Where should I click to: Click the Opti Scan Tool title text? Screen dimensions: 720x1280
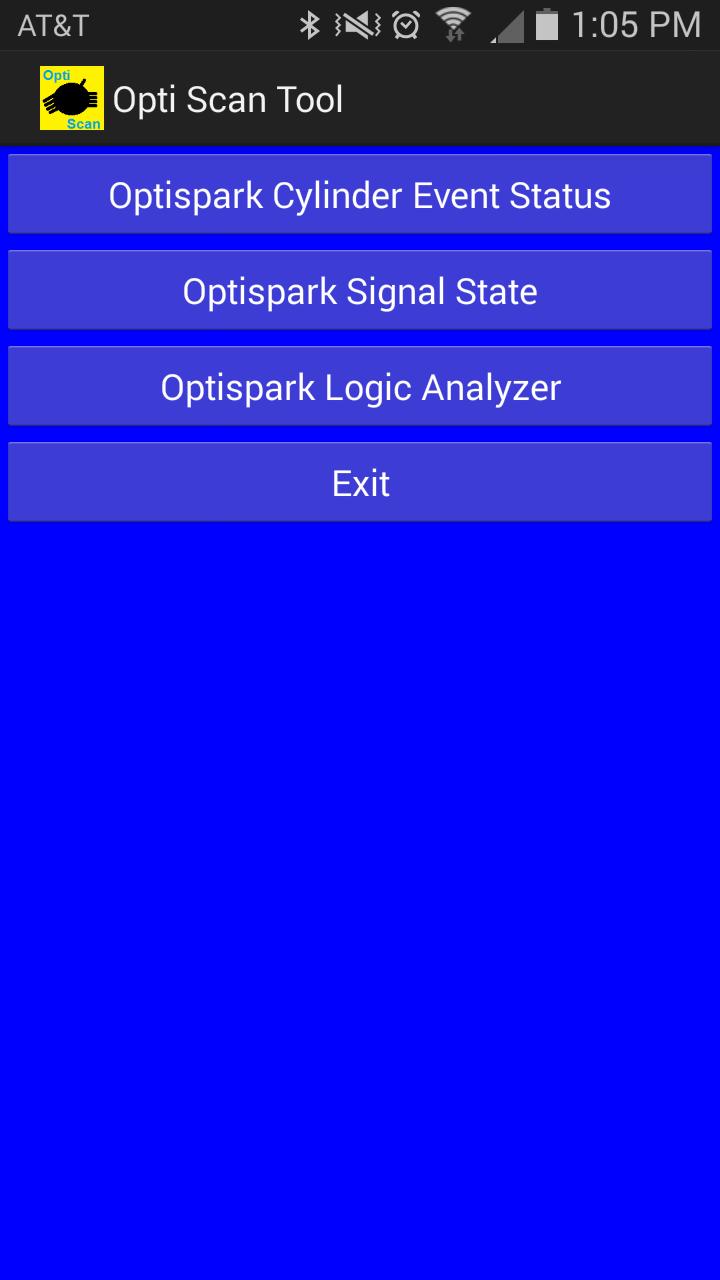pyautogui.click(x=228, y=98)
